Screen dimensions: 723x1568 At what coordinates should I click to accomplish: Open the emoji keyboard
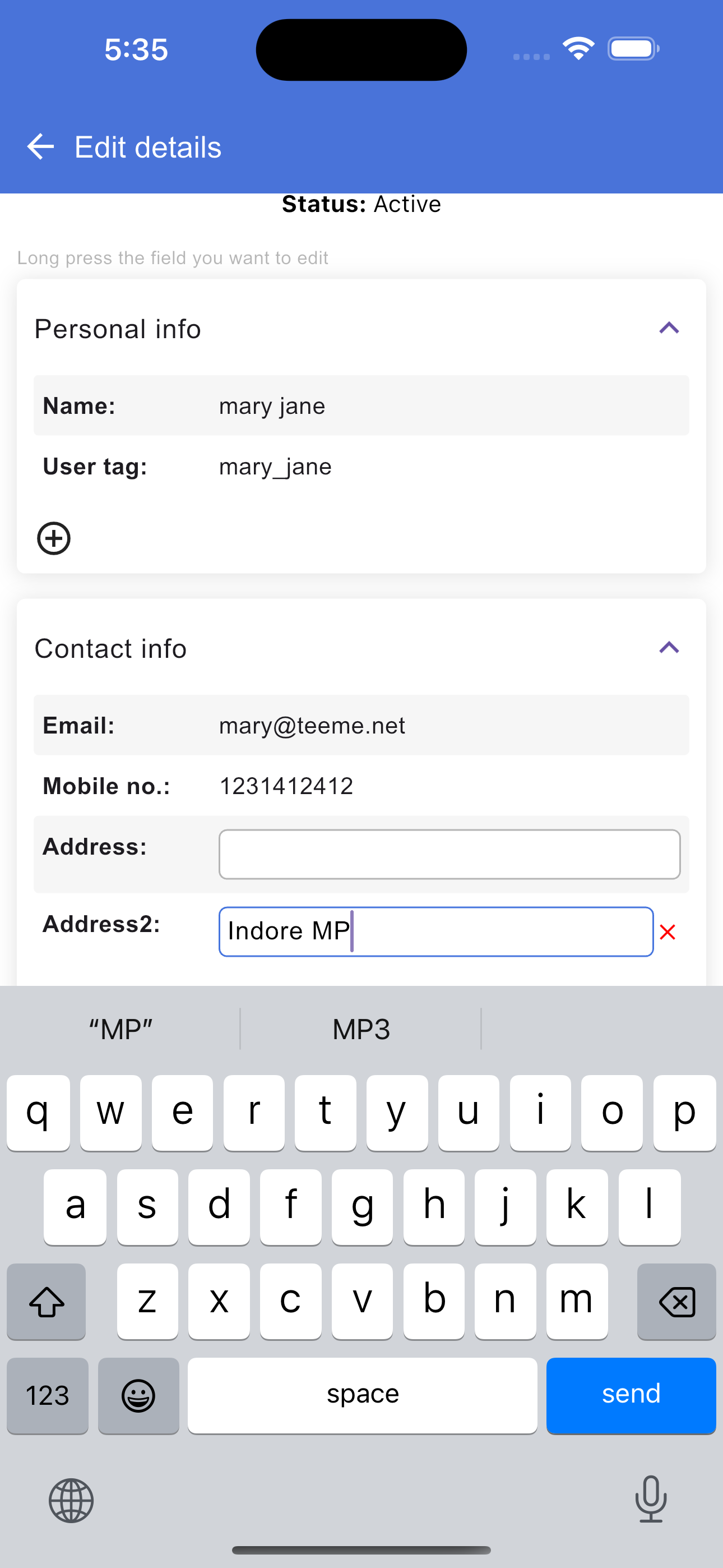pos(138,1395)
